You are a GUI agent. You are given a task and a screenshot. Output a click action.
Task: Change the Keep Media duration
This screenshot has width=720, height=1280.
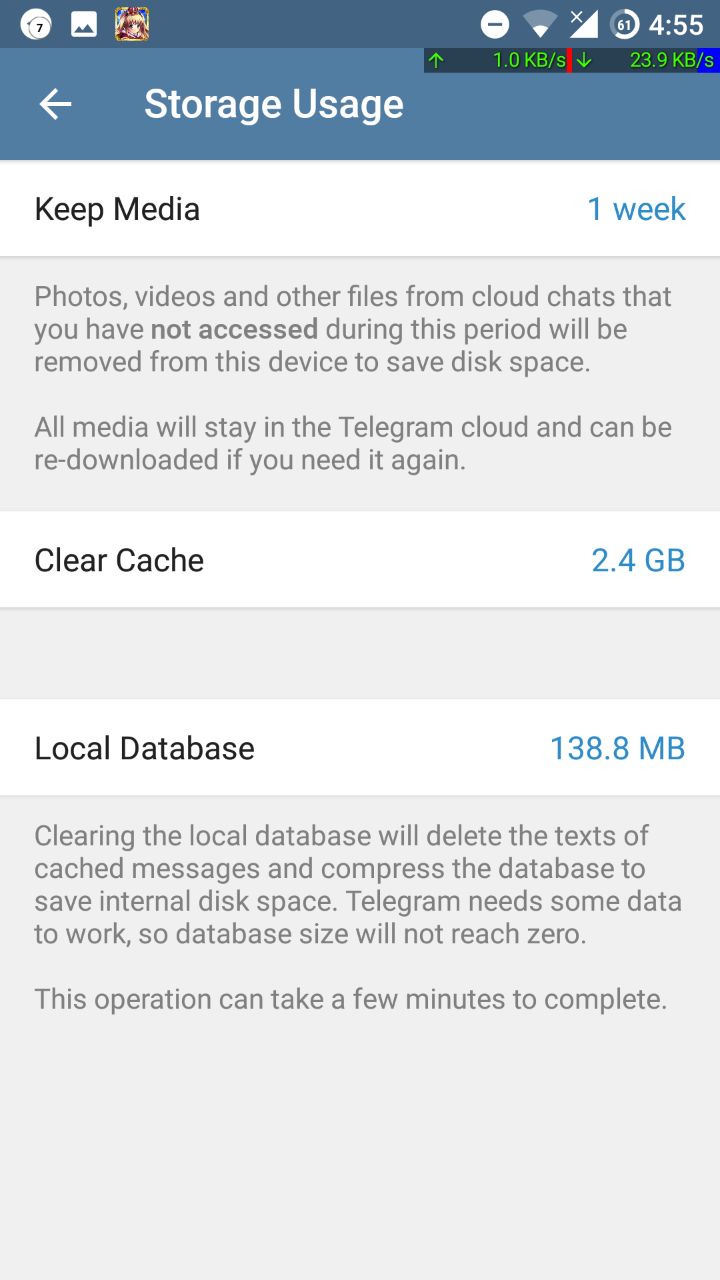(x=360, y=209)
